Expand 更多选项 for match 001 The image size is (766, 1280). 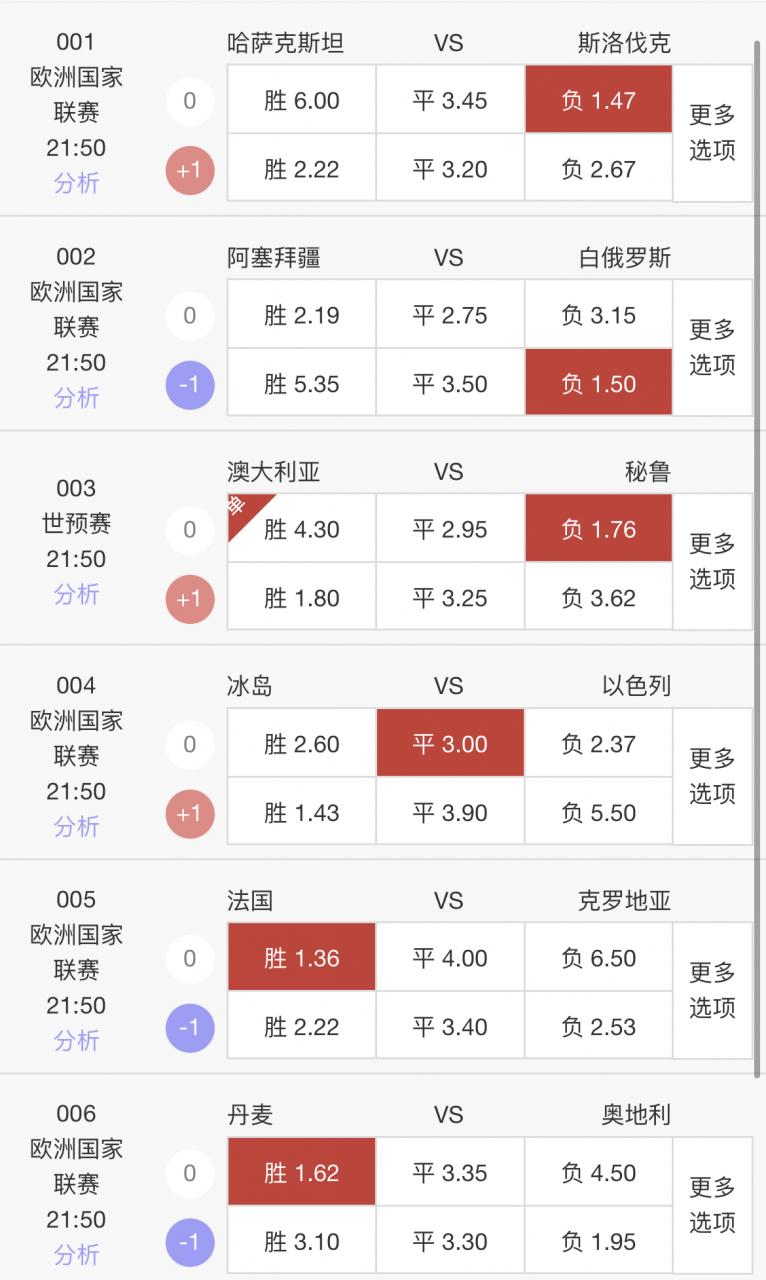712,134
